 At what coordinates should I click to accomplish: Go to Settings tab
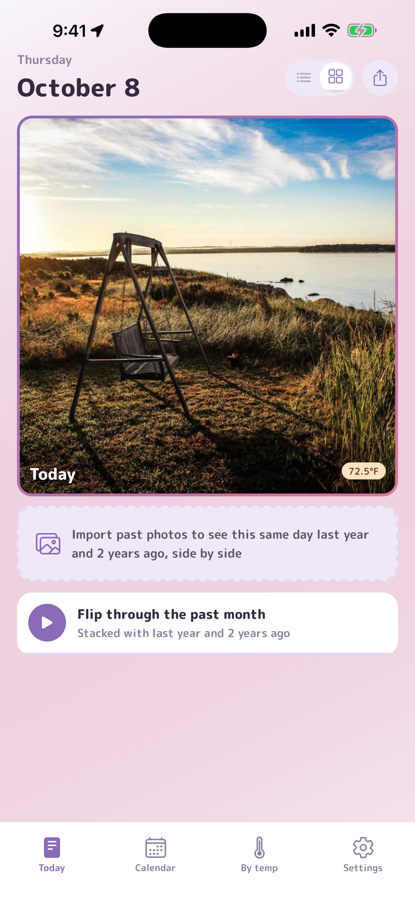point(363,855)
